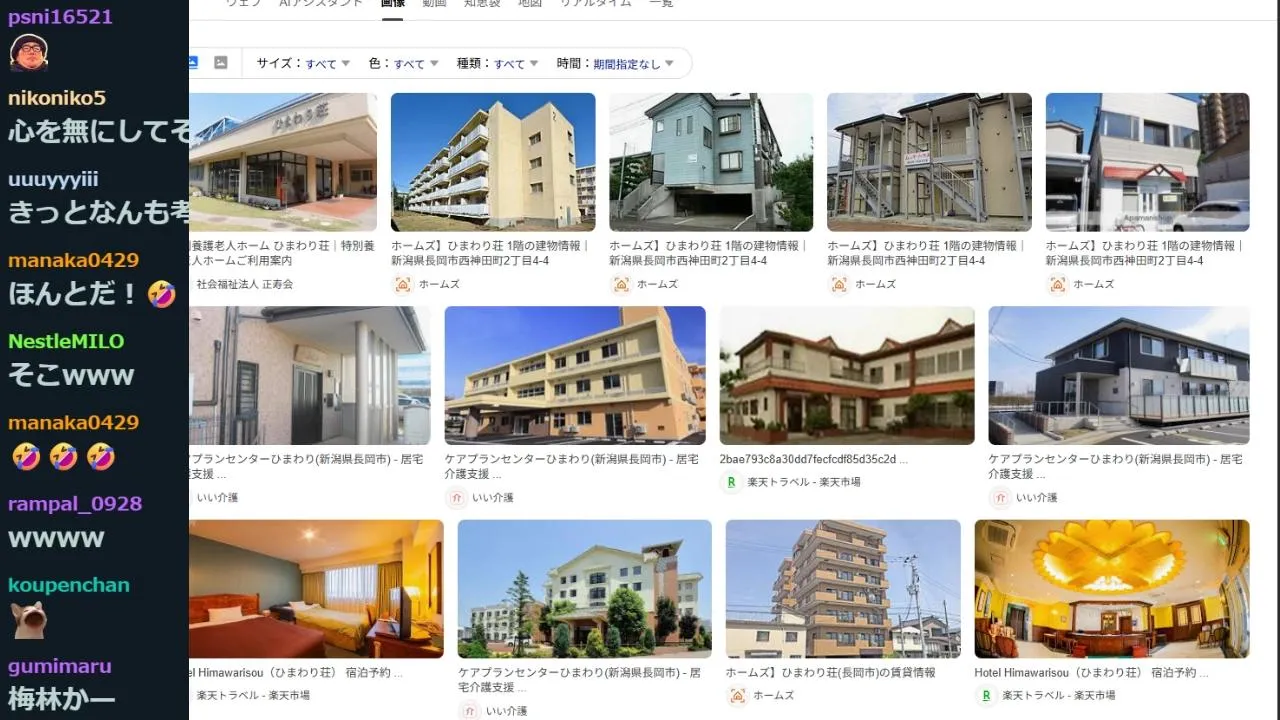Screen dimensions: 1280x720
Task: Open the white building with red awning image
Action: tap(1147, 162)
